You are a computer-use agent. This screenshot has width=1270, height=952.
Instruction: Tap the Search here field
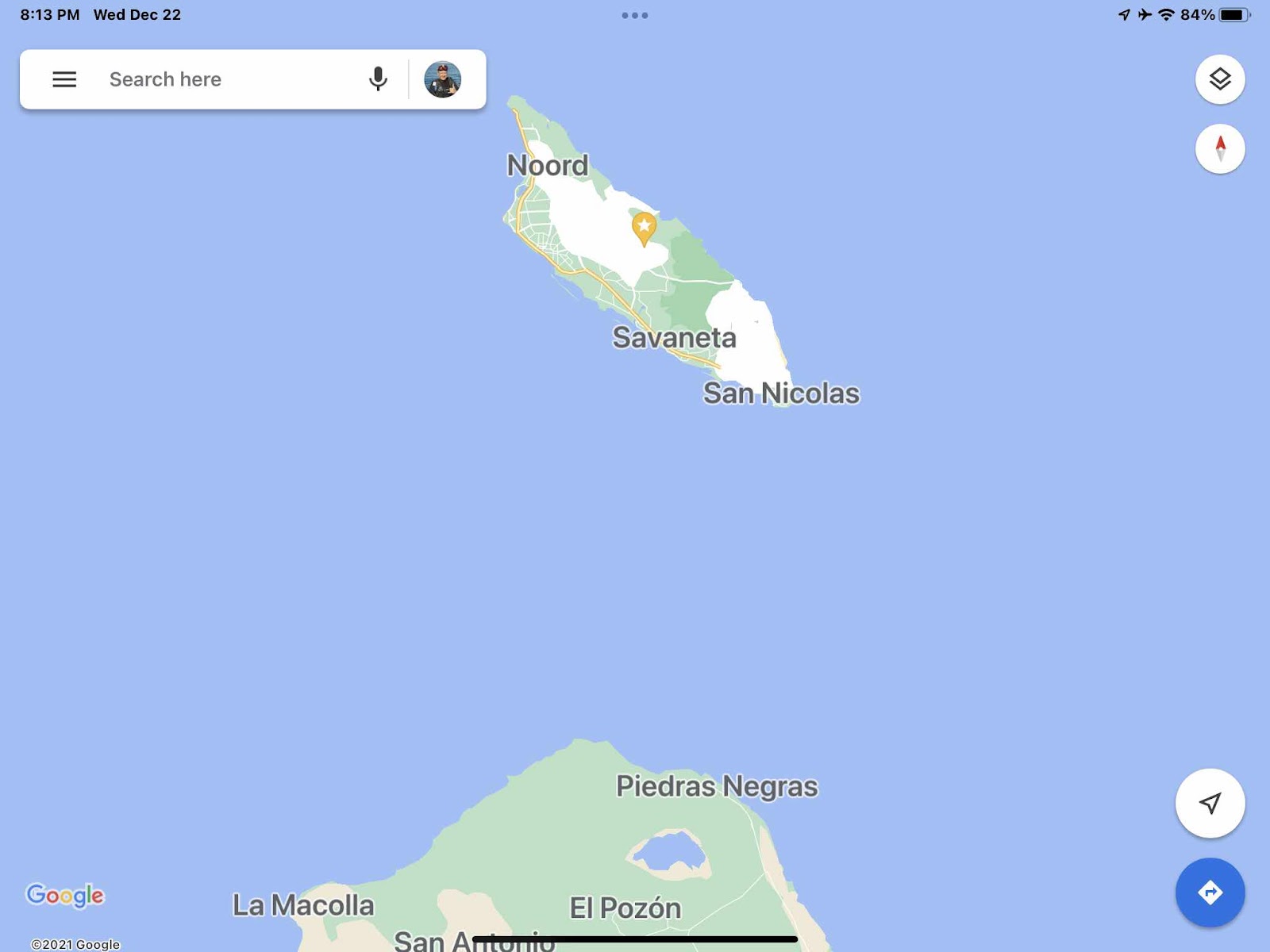222,79
